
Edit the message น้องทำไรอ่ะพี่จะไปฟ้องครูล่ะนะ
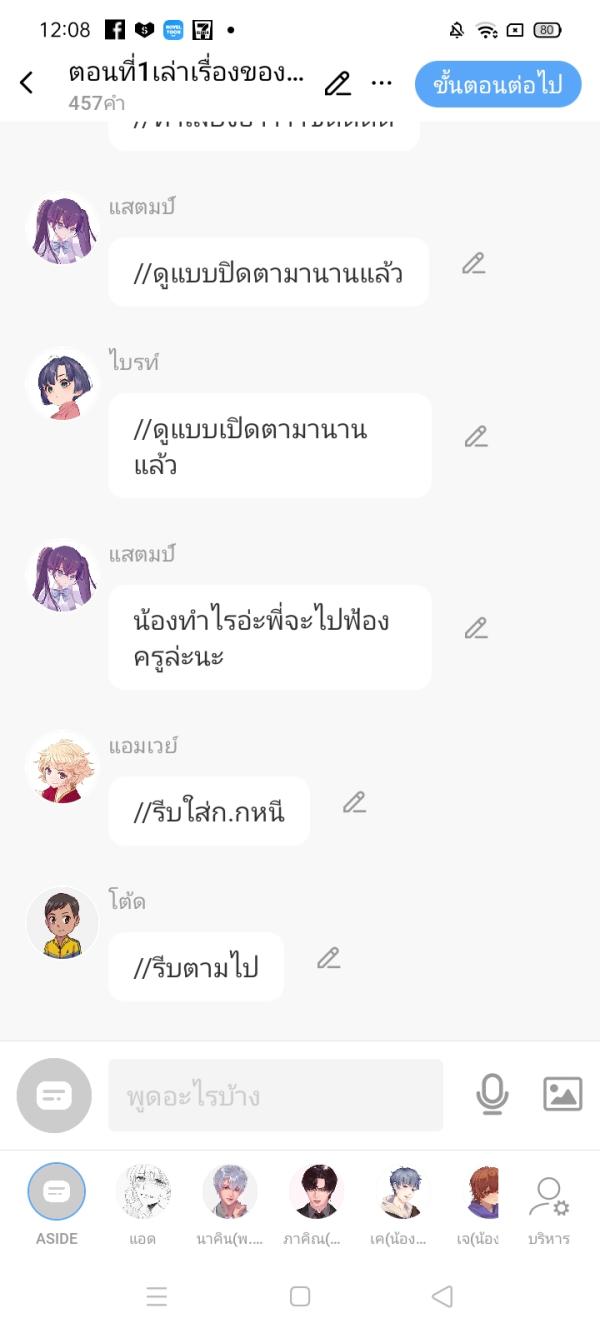coord(475,628)
